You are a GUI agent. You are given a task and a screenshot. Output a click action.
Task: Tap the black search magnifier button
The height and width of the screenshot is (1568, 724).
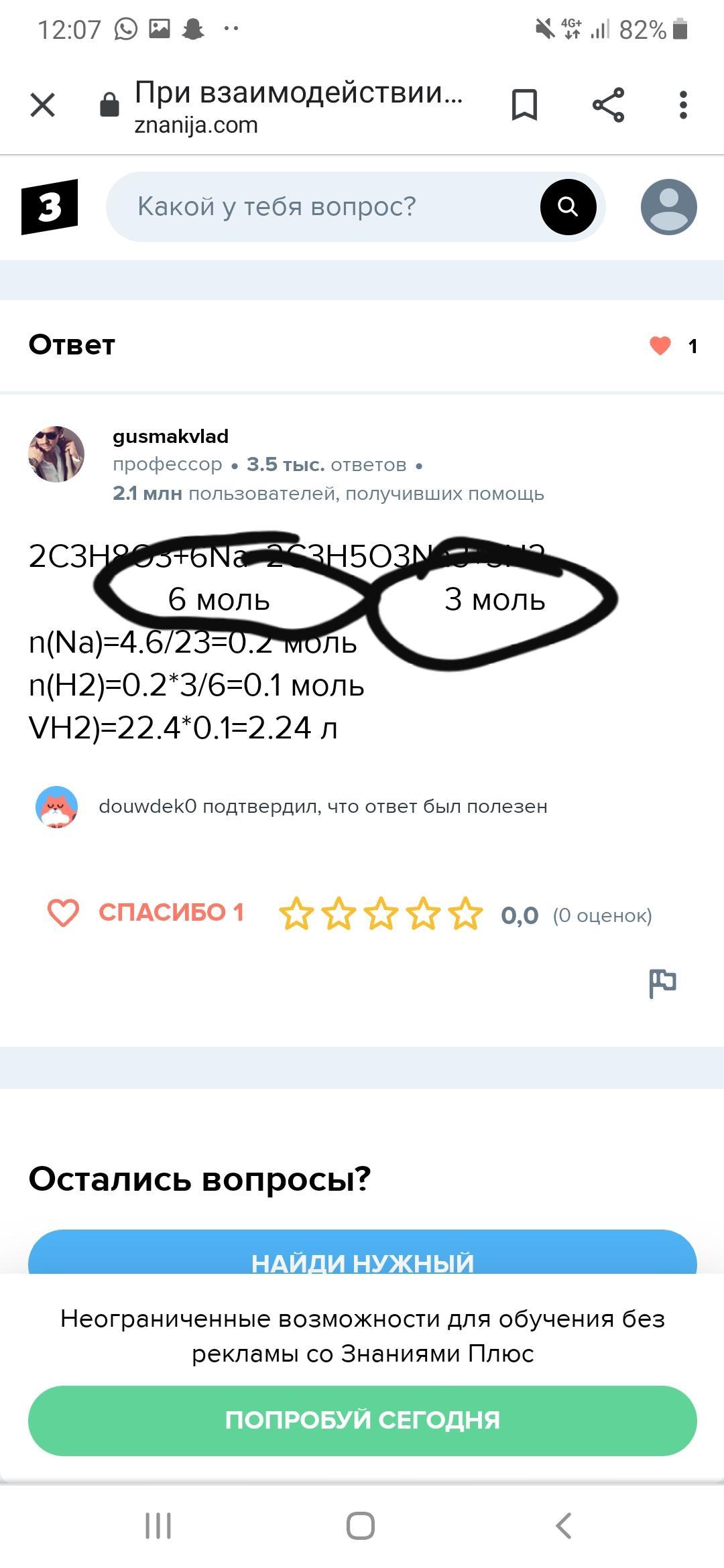[x=568, y=206]
